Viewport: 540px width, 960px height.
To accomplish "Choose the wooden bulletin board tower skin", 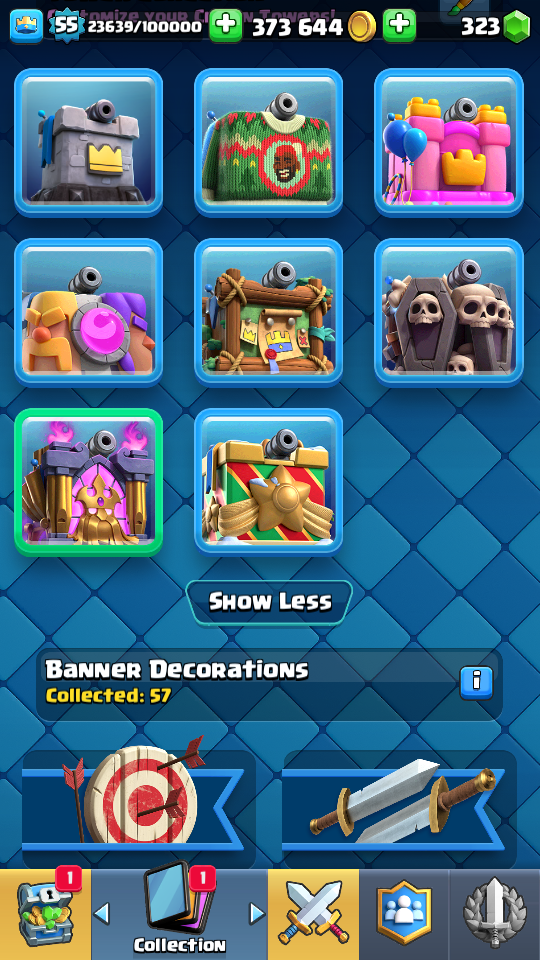I will pos(269,312).
